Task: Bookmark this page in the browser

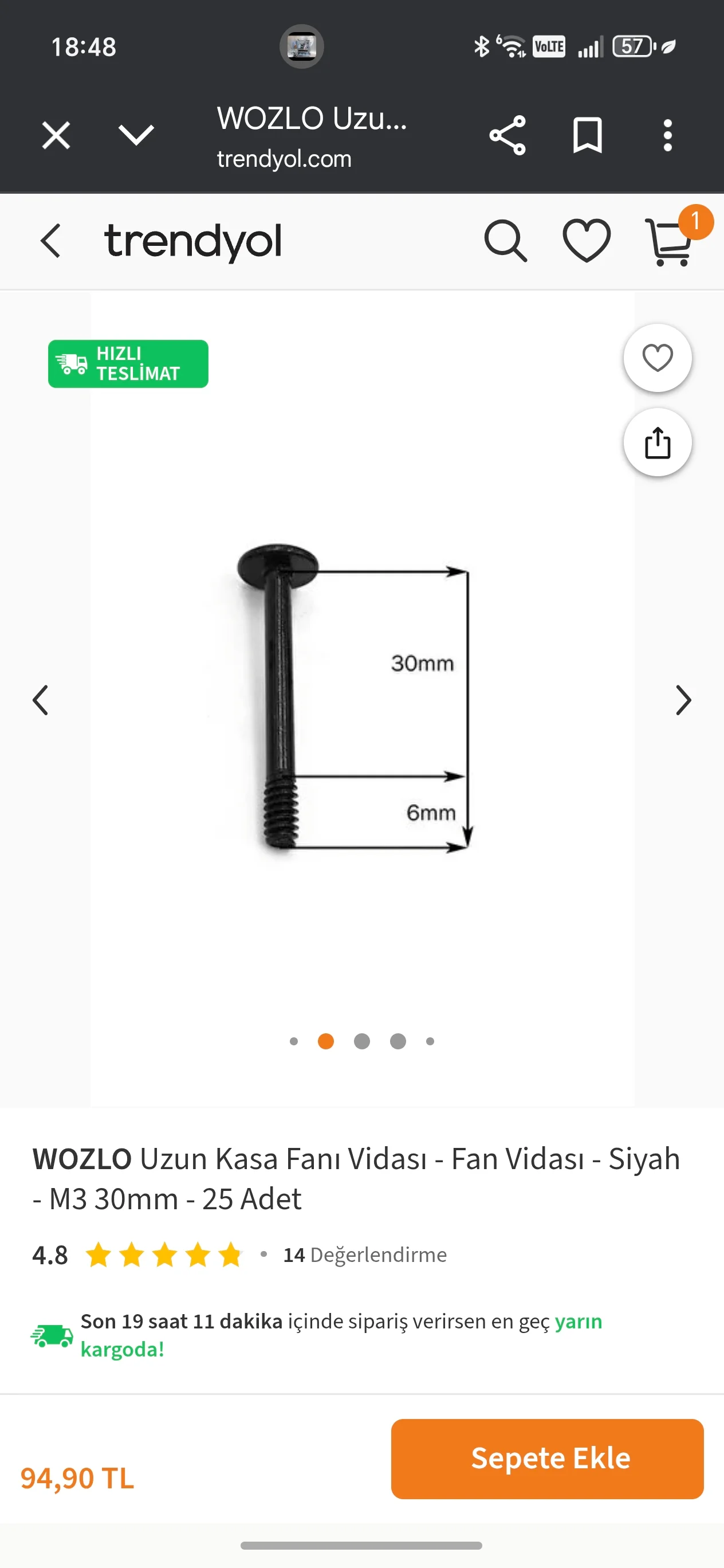Action: [587, 135]
